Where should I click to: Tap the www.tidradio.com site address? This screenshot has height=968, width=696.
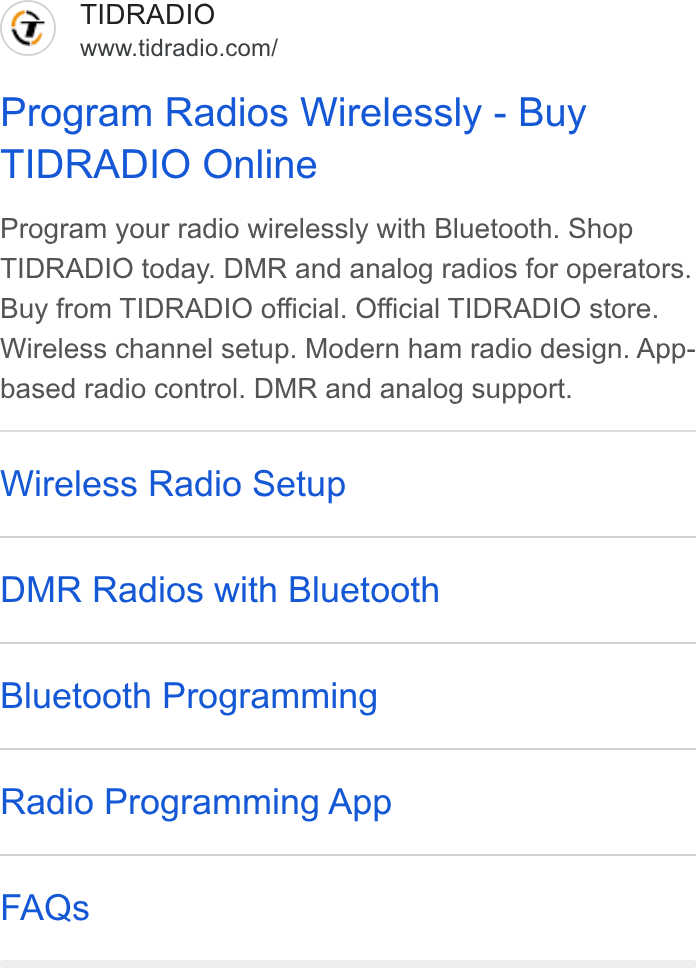pos(178,48)
